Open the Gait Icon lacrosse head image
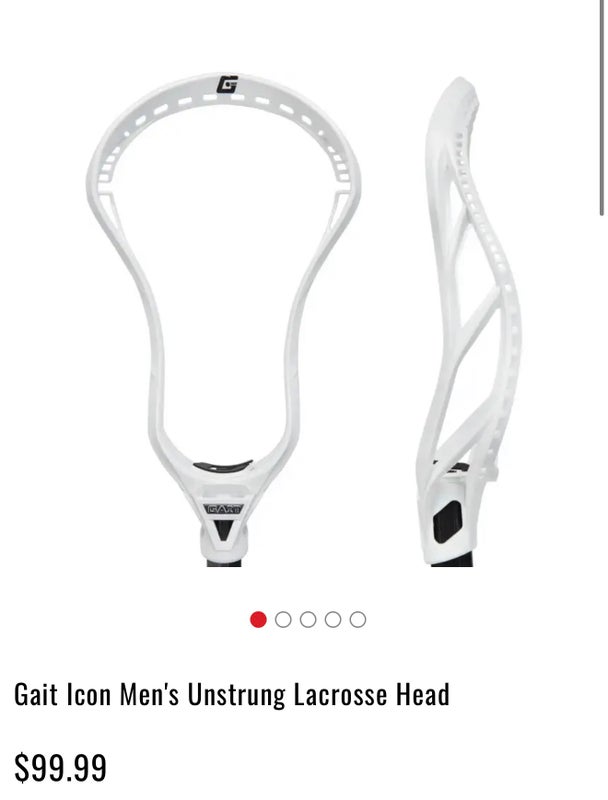This screenshot has width=608, height=800. click(x=304, y=320)
